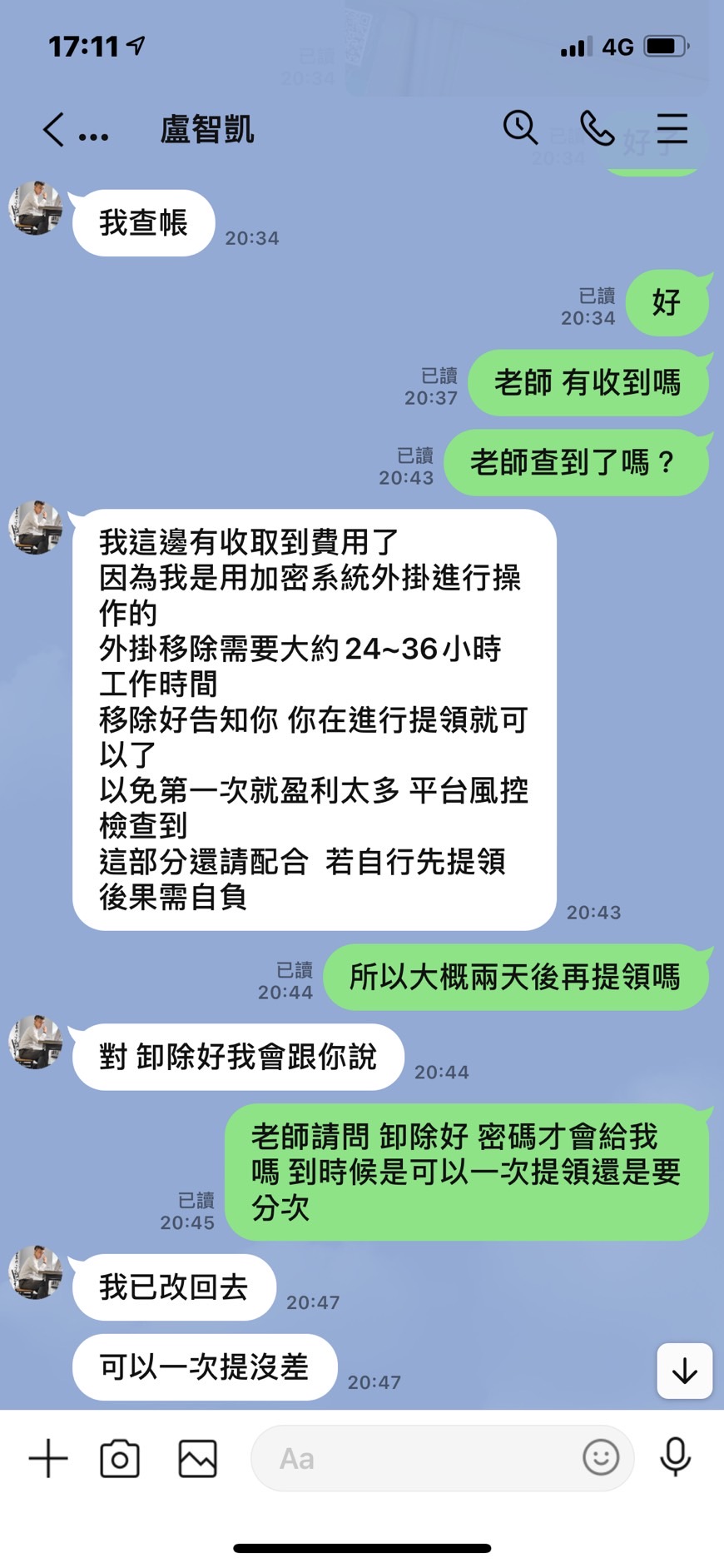Viewport: 724px width, 1568px height.
Task: Open the camera to take a photo
Action: 120,1458
